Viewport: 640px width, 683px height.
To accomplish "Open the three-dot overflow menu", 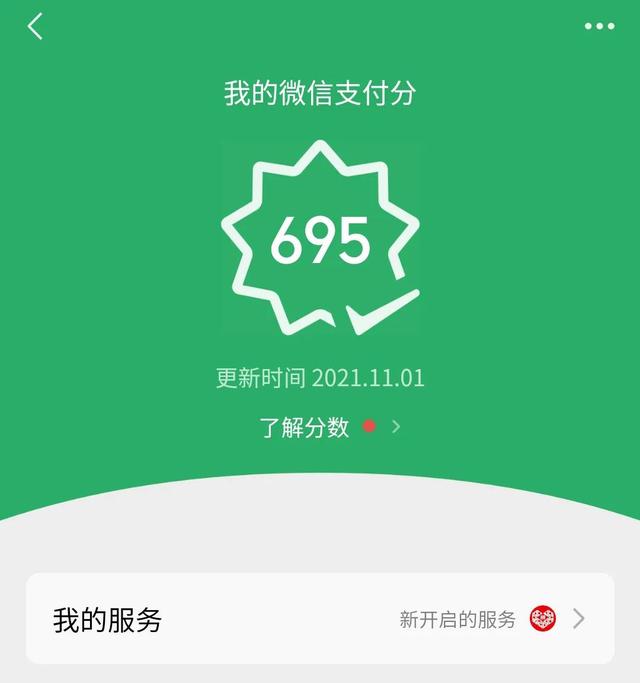I will point(599,27).
